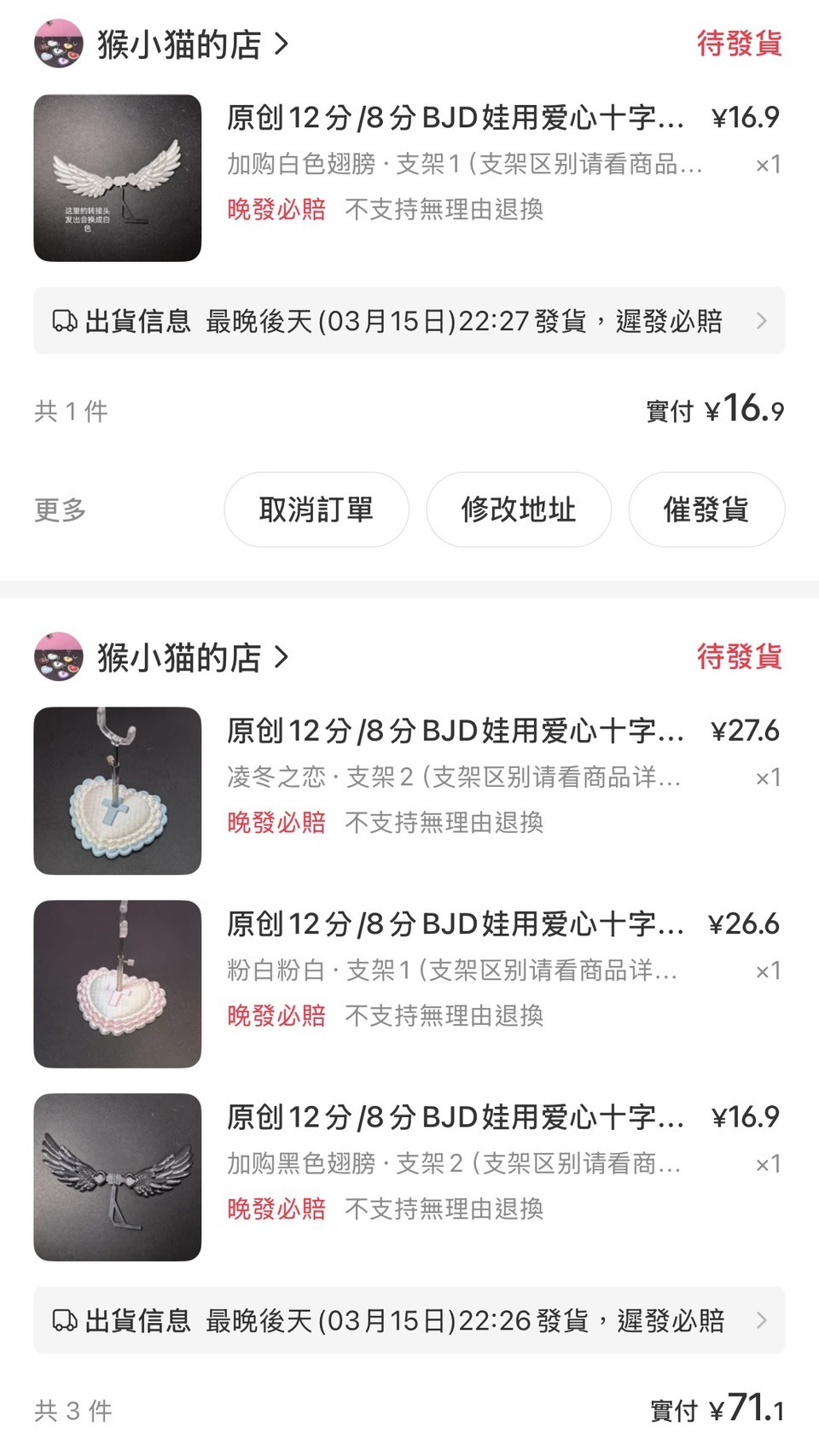Tap the 催發貨 button

706,510
